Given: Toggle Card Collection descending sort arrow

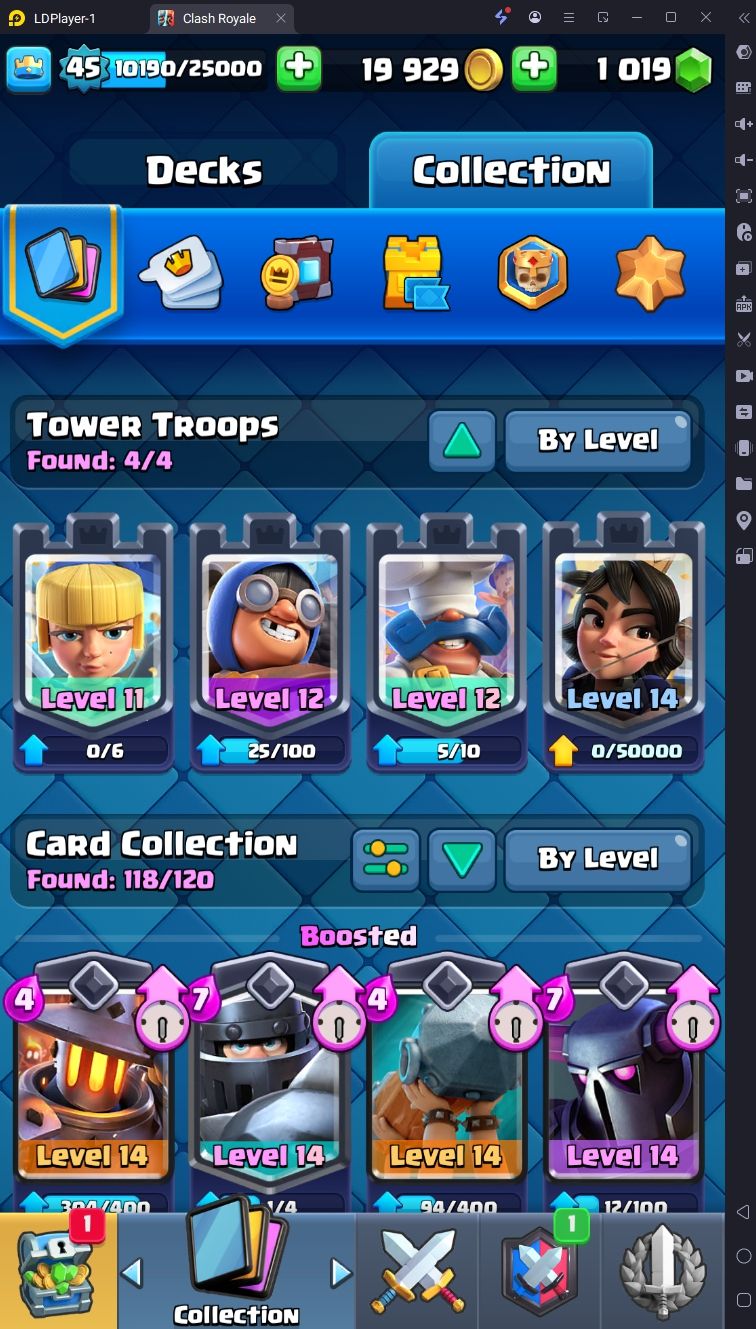Looking at the screenshot, I should (461, 859).
